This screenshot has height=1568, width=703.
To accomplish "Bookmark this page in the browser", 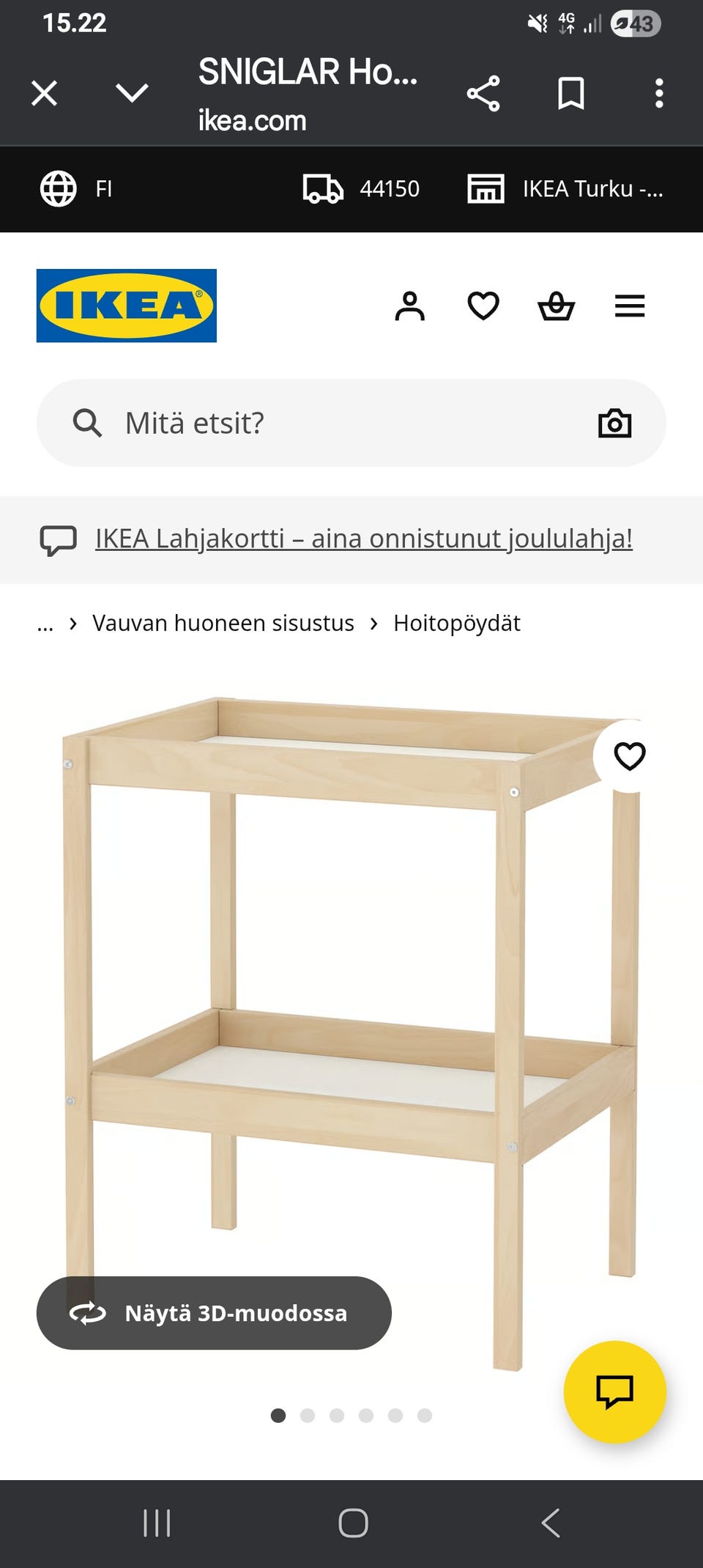I will coord(571,93).
